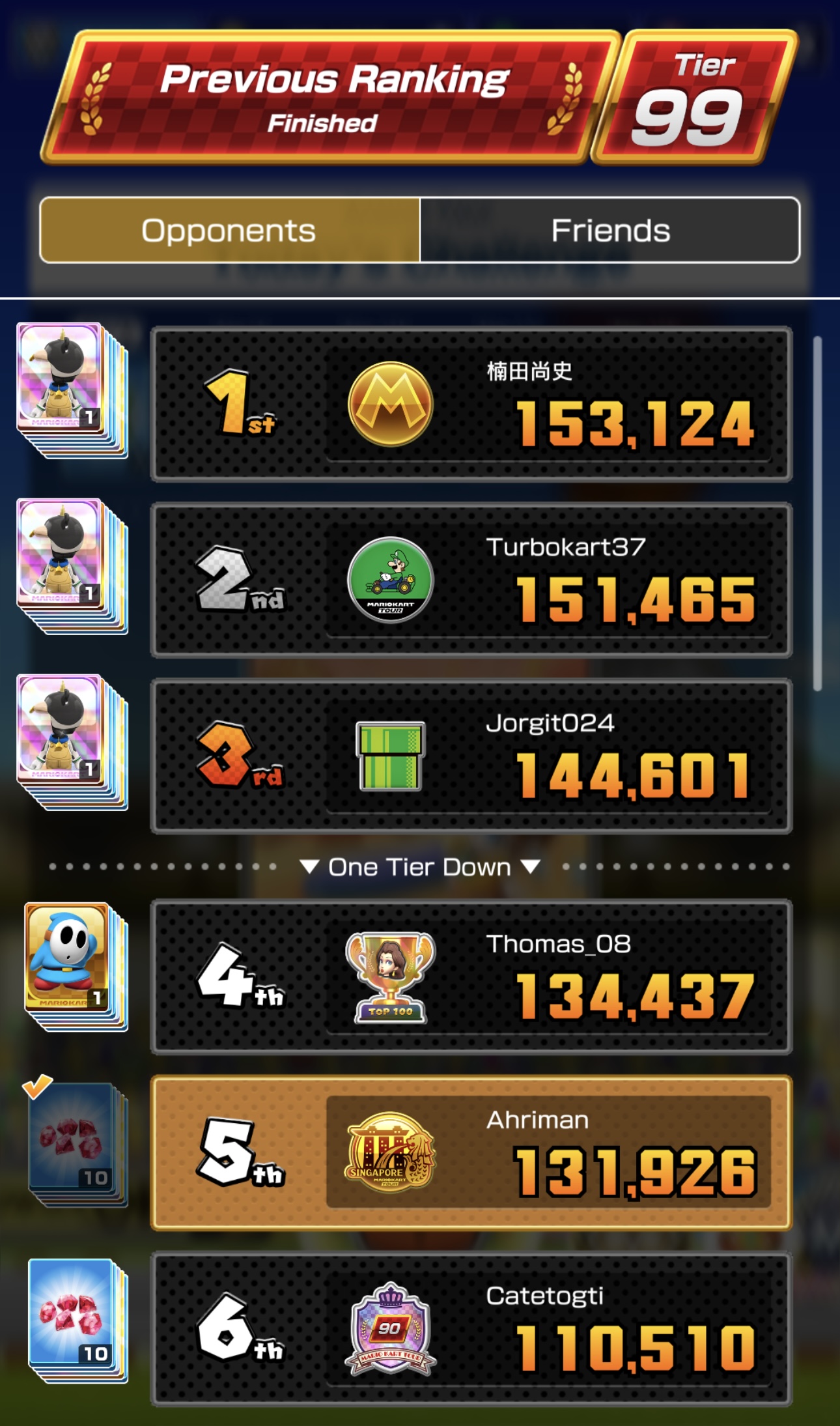Open Thomas_08's ranking row

[x=471, y=977]
